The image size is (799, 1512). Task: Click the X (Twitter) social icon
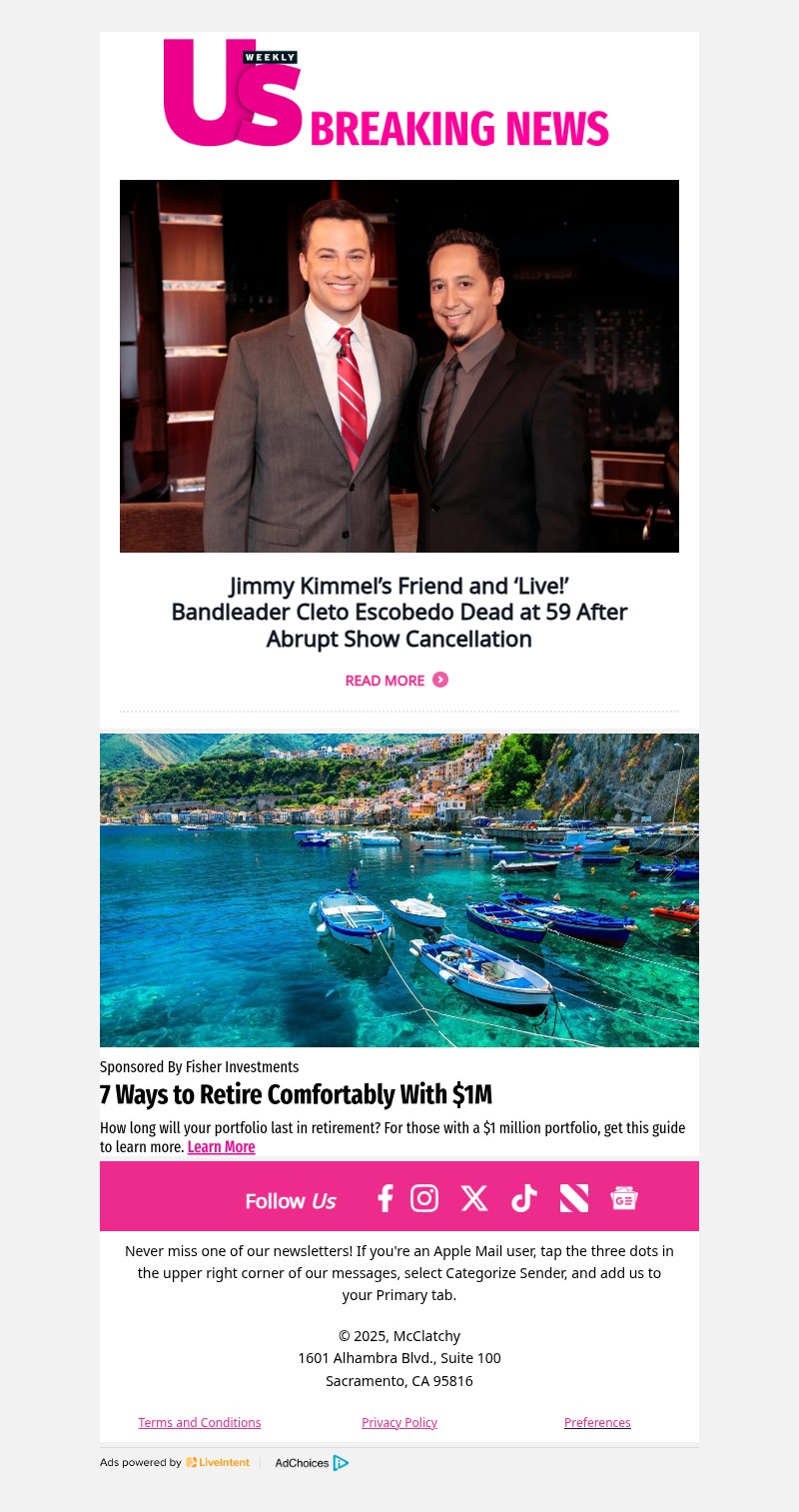(473, 1198)
